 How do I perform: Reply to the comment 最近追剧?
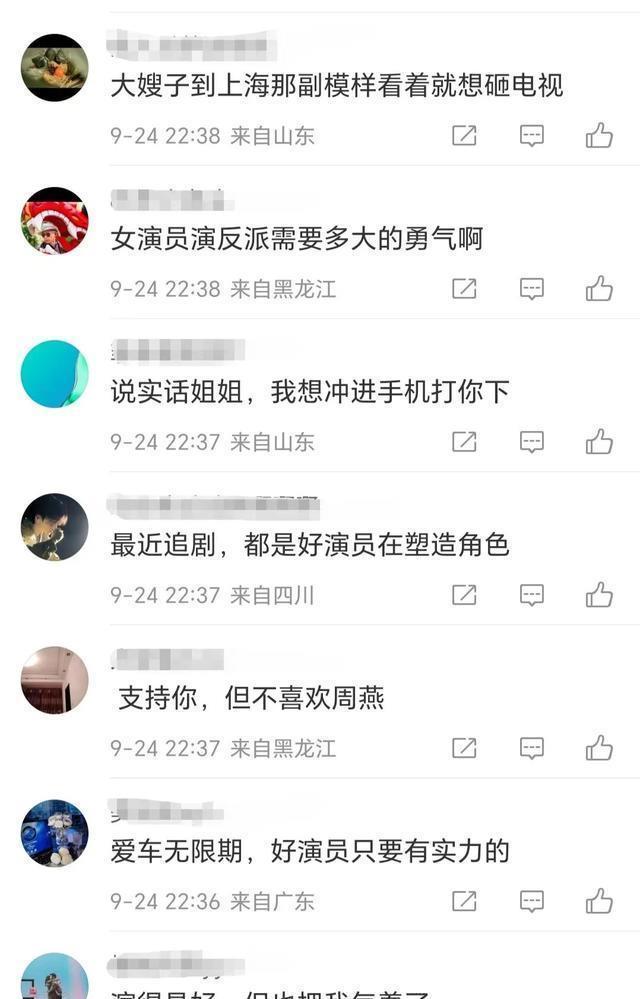532,595
